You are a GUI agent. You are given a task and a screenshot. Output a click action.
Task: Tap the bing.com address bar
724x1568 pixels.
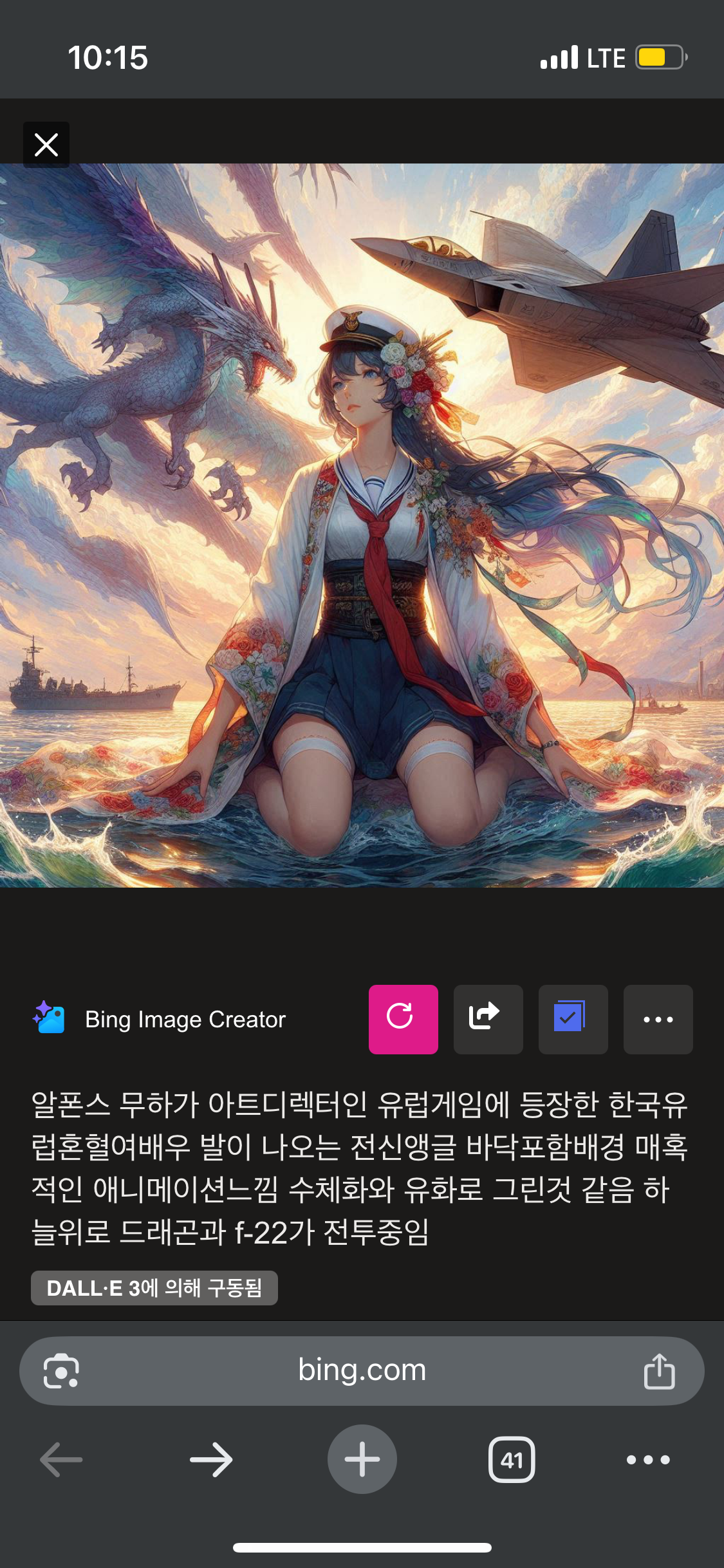[x=362, y=1370]
